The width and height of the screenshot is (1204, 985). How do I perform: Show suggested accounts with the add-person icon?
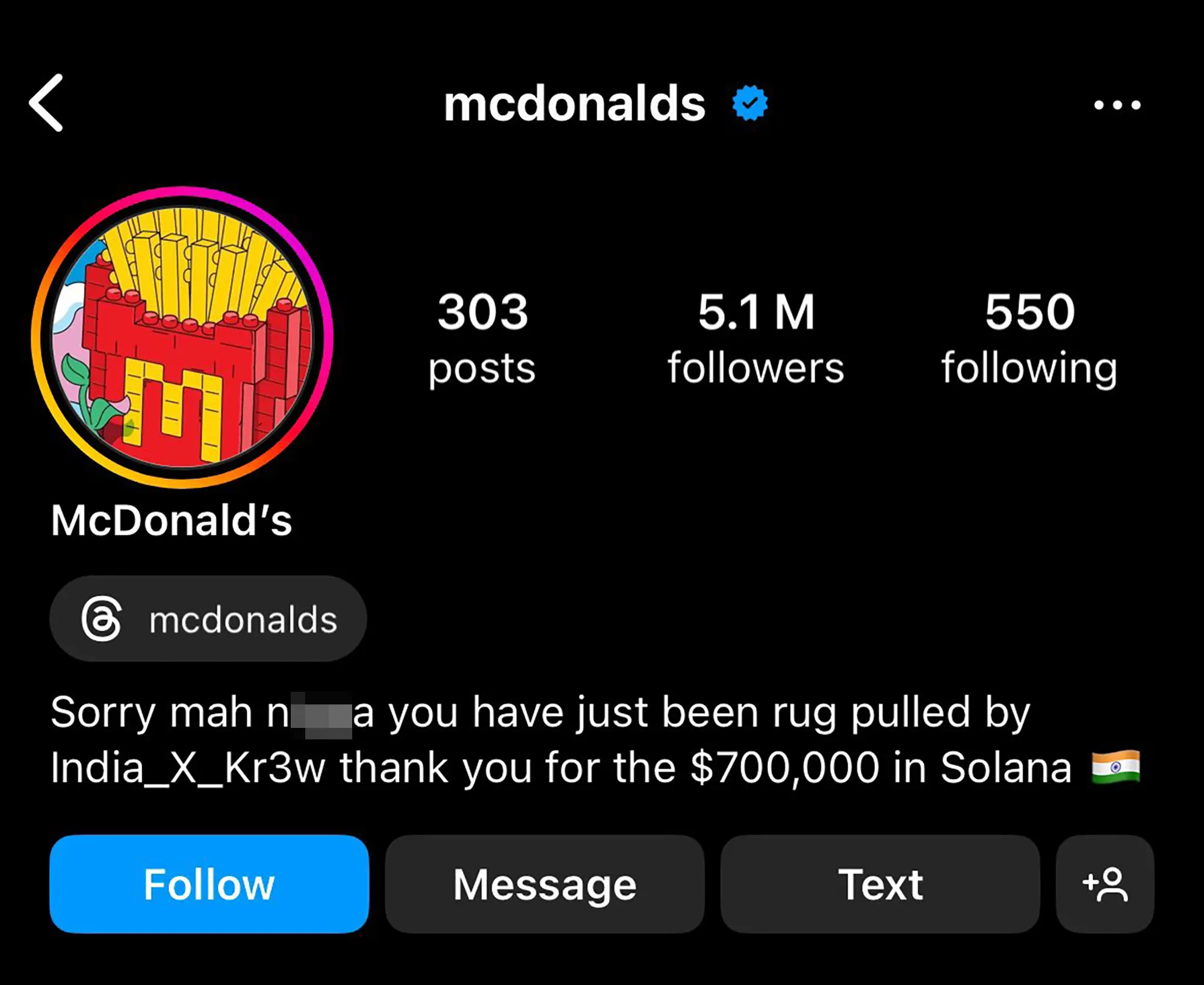coord(1105,884)
